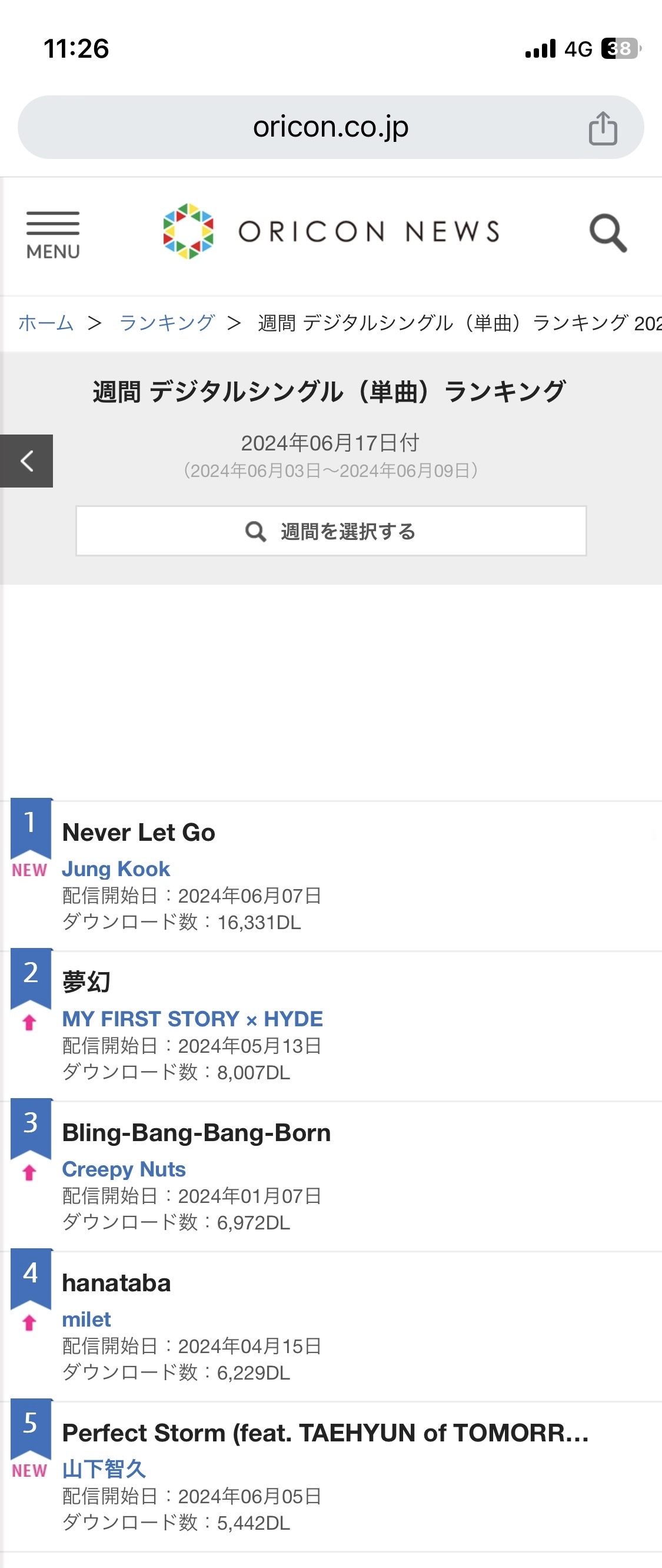Share the page via browser share icon
The height and width of the screenshot is (1568, 662).
coord(603,128)
